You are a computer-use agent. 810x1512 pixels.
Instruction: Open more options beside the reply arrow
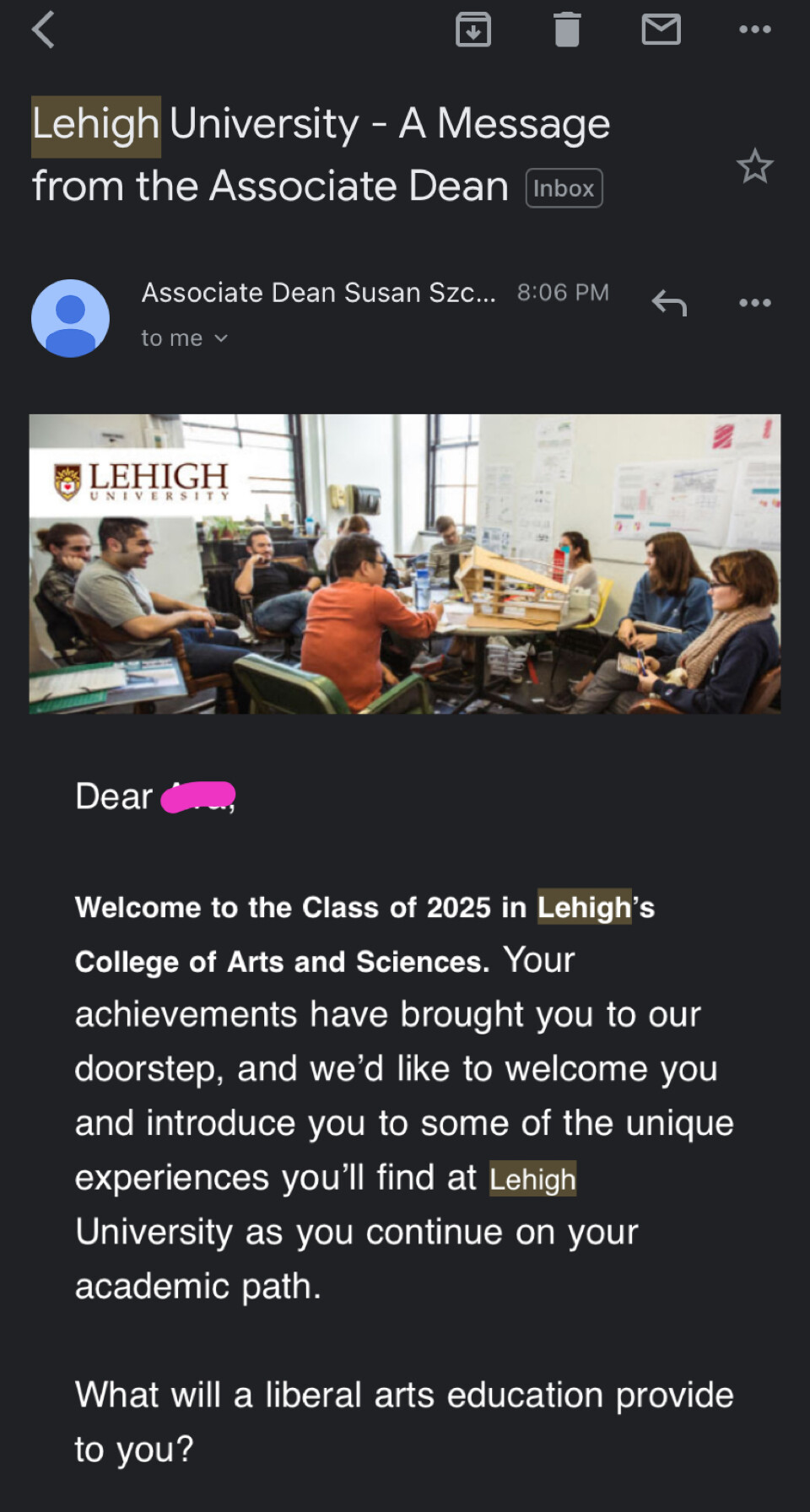(754, 303)
